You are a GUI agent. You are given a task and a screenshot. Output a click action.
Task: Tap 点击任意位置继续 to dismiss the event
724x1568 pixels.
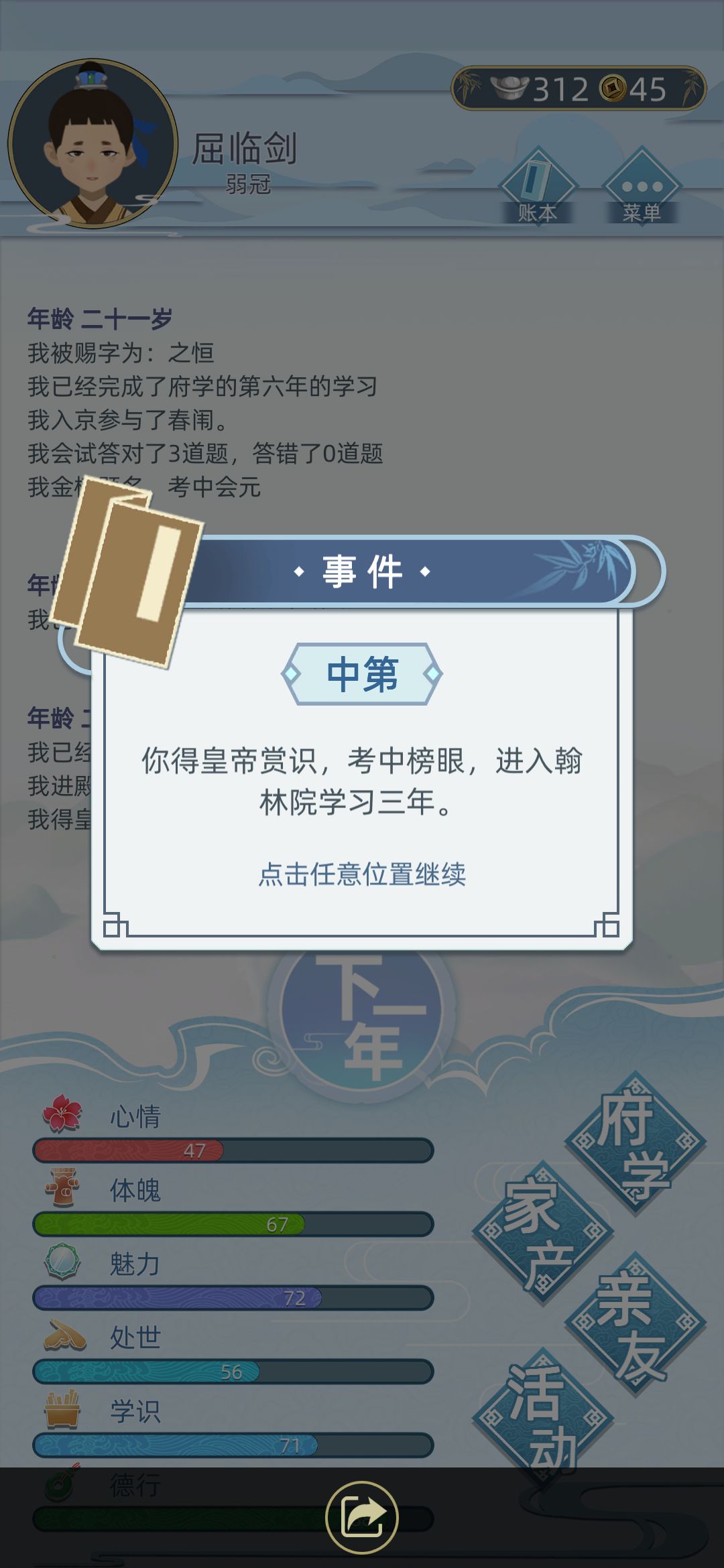coord(362,874)
